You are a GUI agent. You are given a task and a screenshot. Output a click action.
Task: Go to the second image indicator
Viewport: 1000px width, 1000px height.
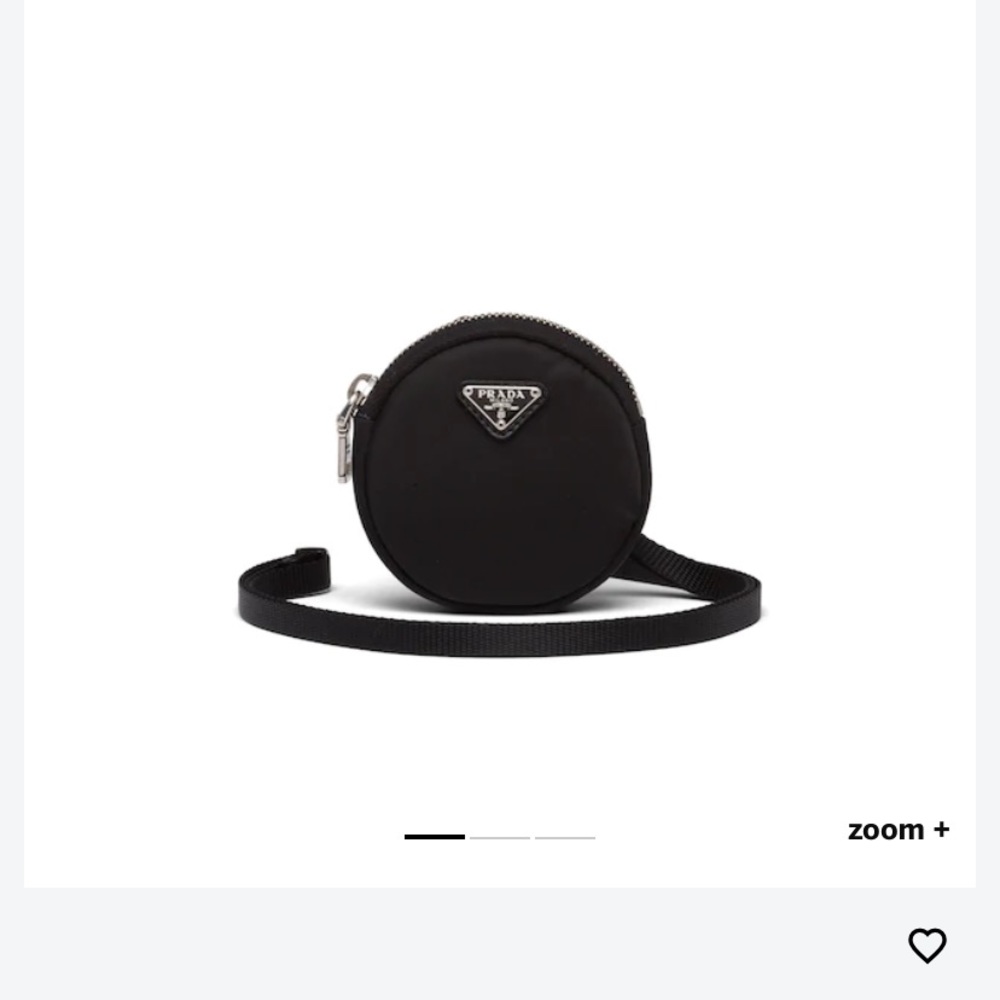(500, 837)
